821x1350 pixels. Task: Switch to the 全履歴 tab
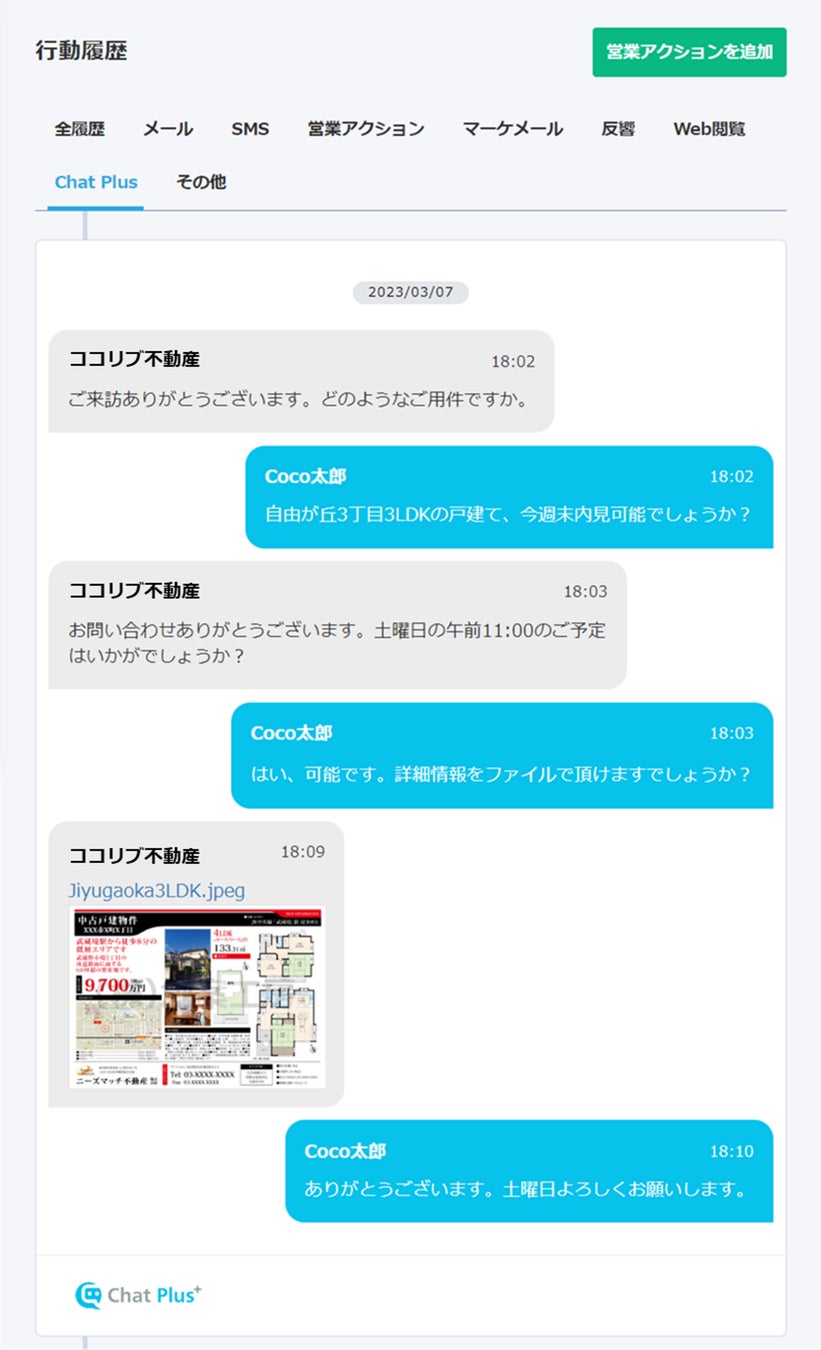79,129
